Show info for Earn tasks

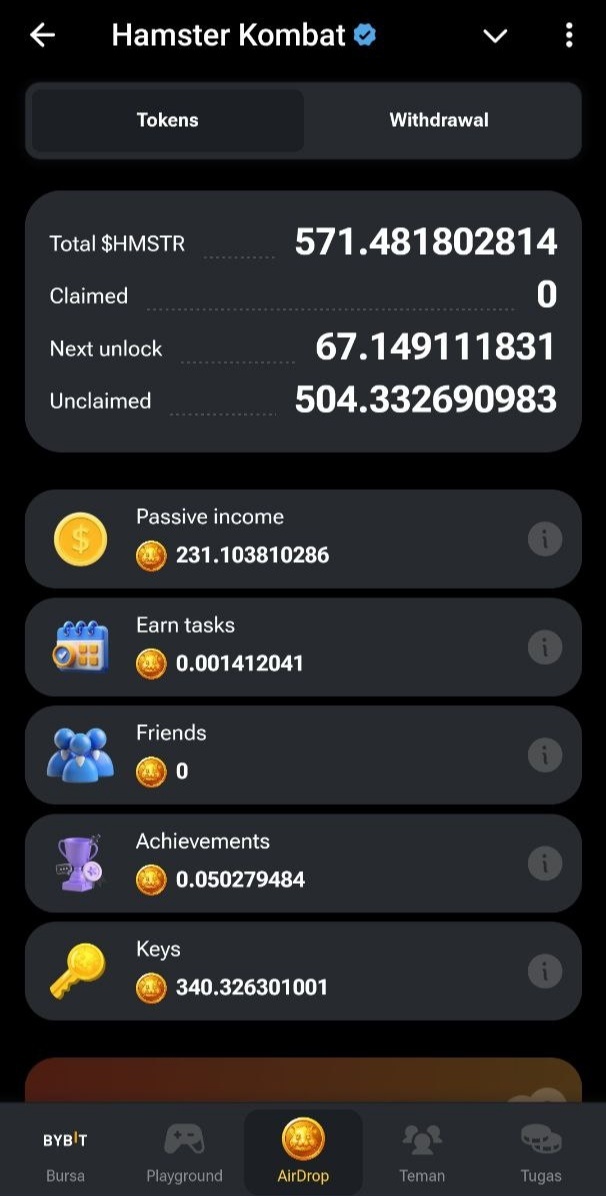pyautogui.click(x=544, y=647)
